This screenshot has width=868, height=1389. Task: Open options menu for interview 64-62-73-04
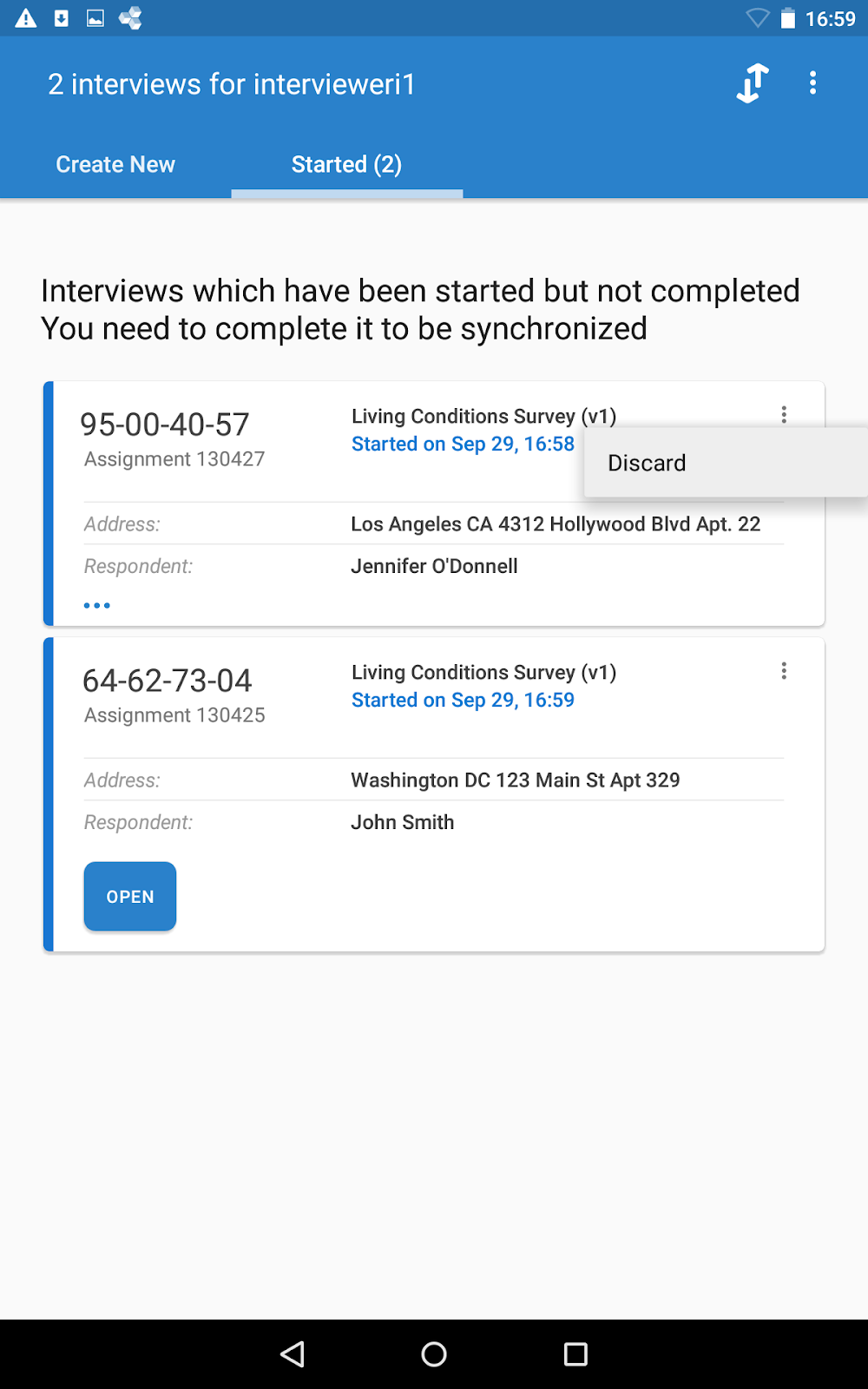784,671
